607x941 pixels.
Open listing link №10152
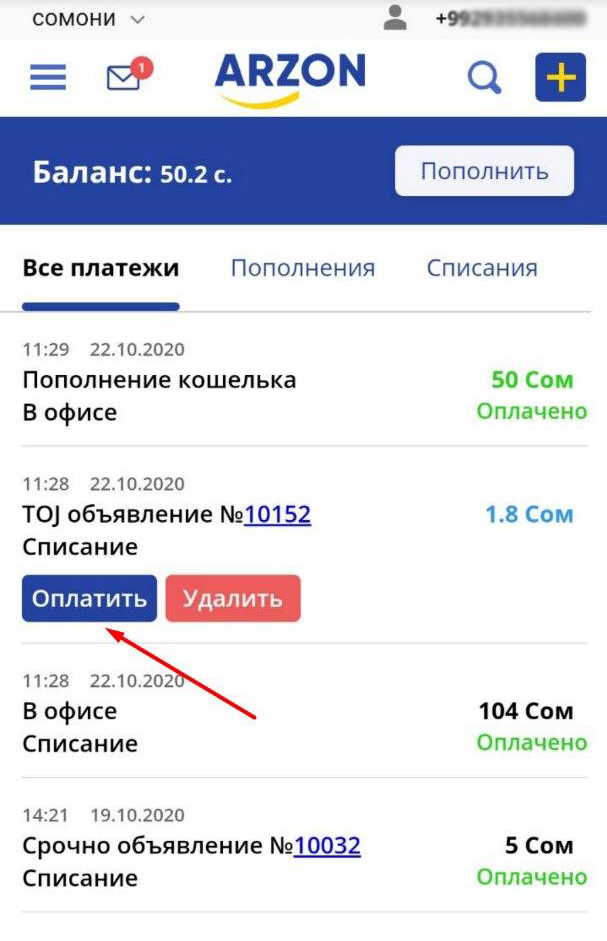tap(277, 515)
